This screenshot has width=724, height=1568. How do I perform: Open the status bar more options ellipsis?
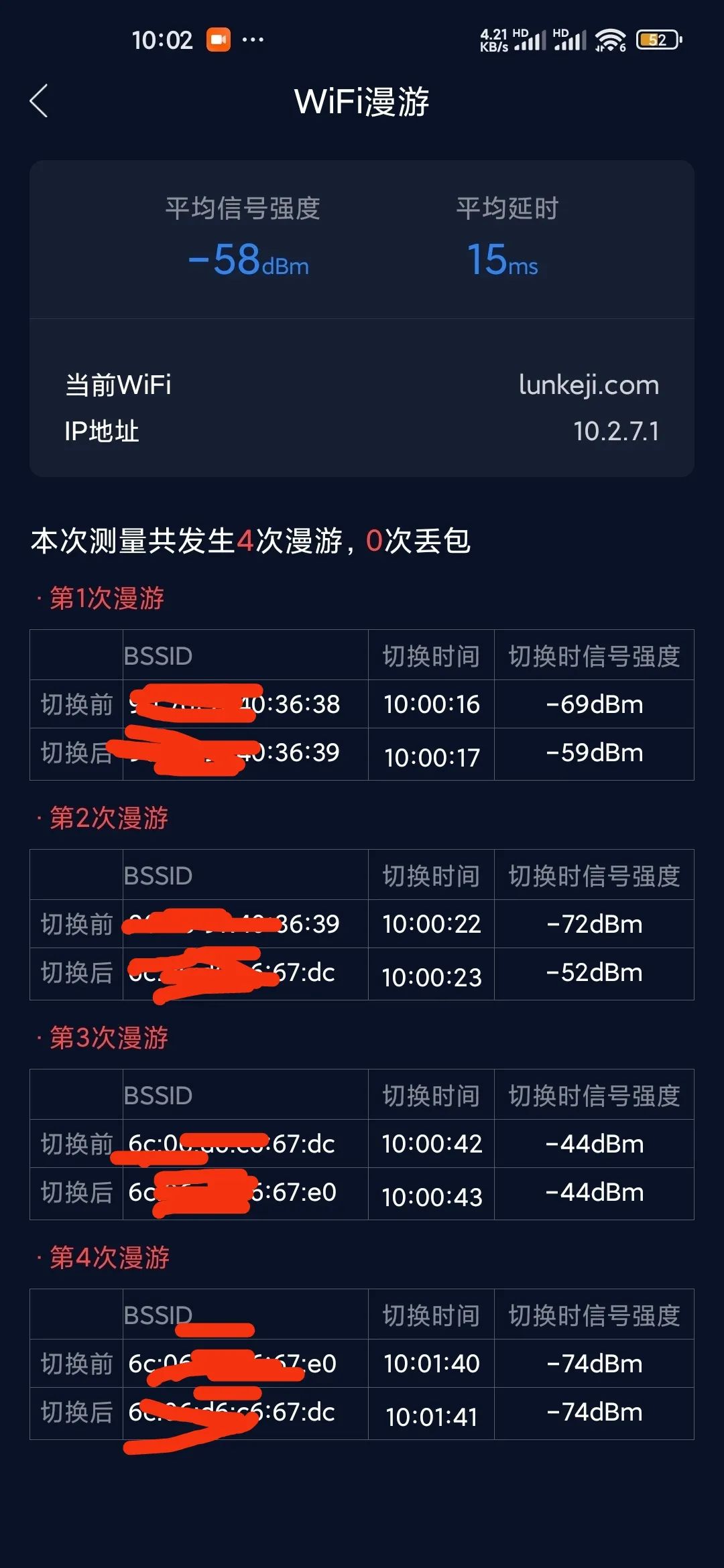(255, 40)
